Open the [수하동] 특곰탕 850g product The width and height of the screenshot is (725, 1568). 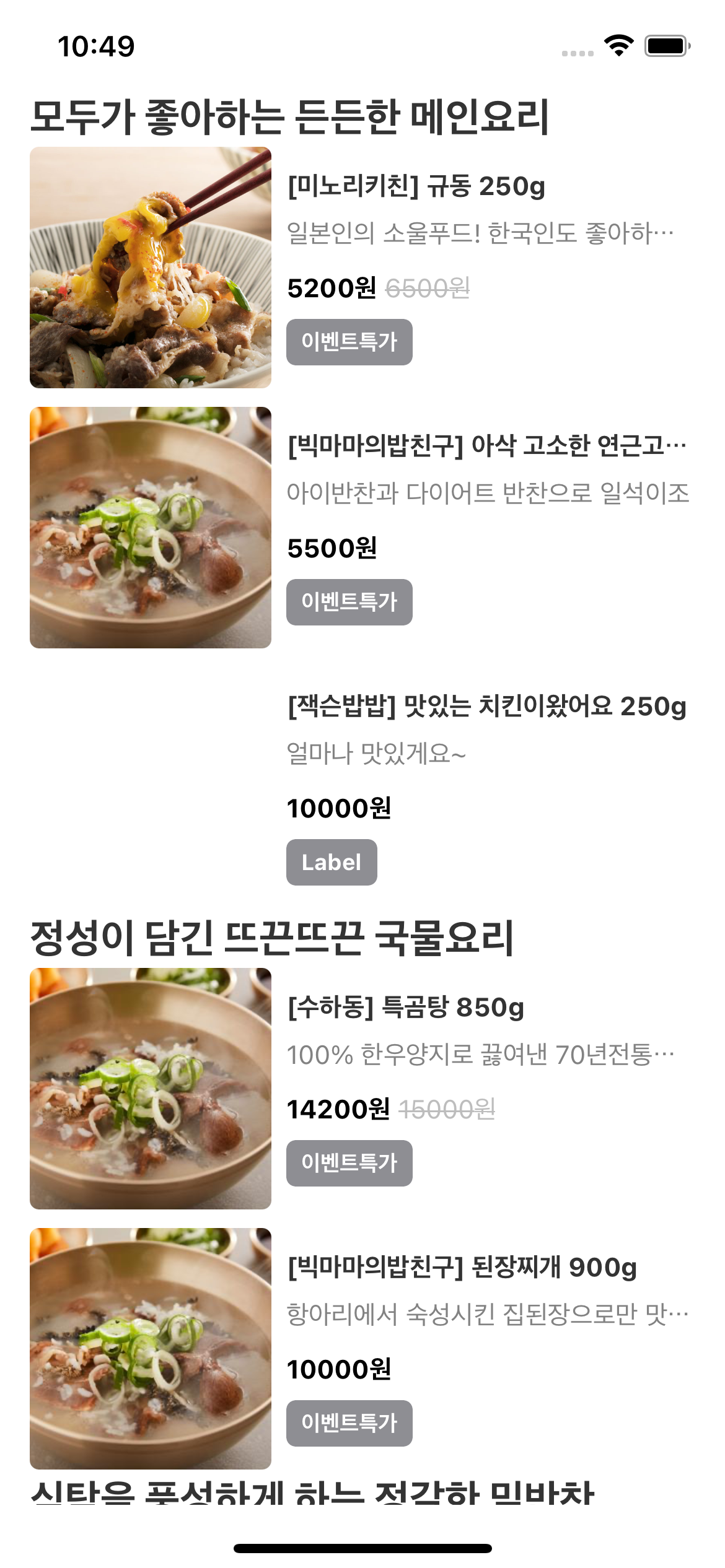(406, 1008)
